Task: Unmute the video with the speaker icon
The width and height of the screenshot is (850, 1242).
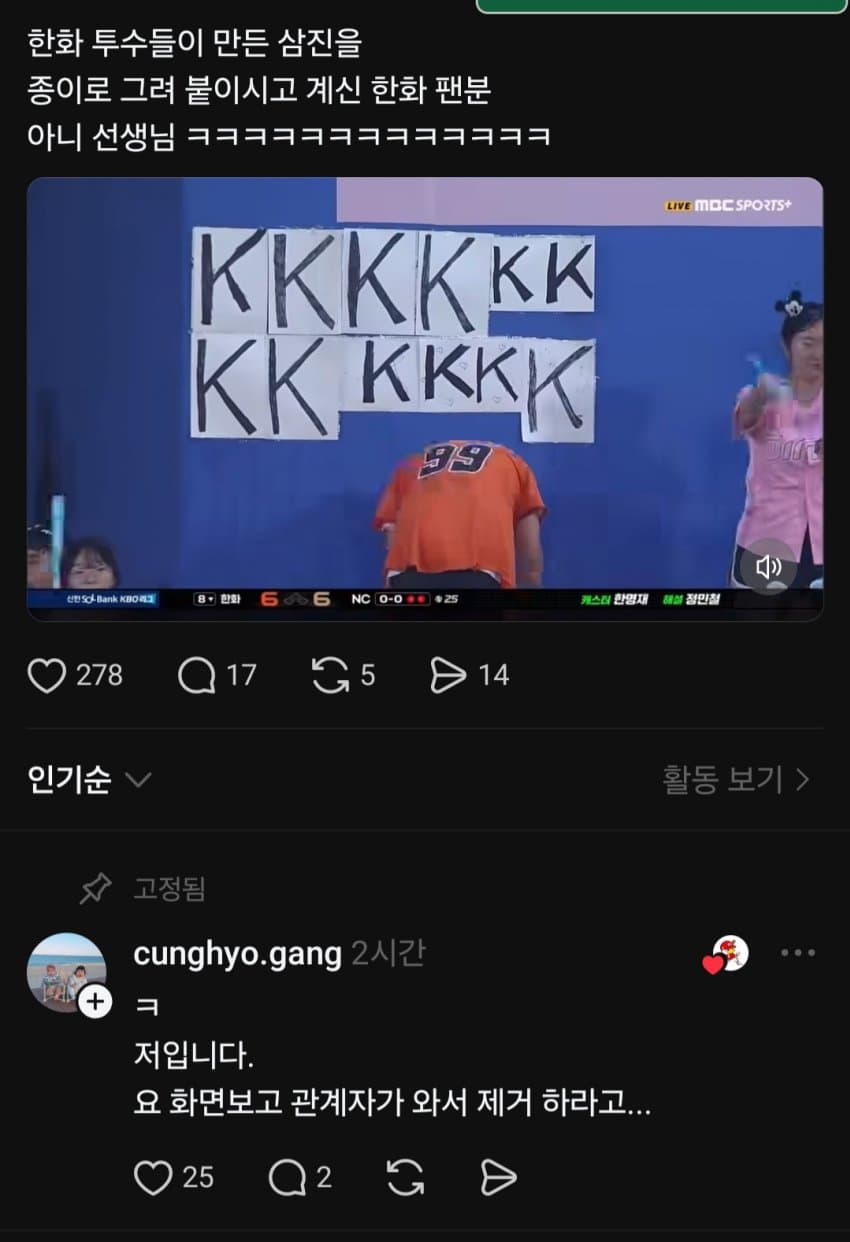Action: [x=768, y=568]
